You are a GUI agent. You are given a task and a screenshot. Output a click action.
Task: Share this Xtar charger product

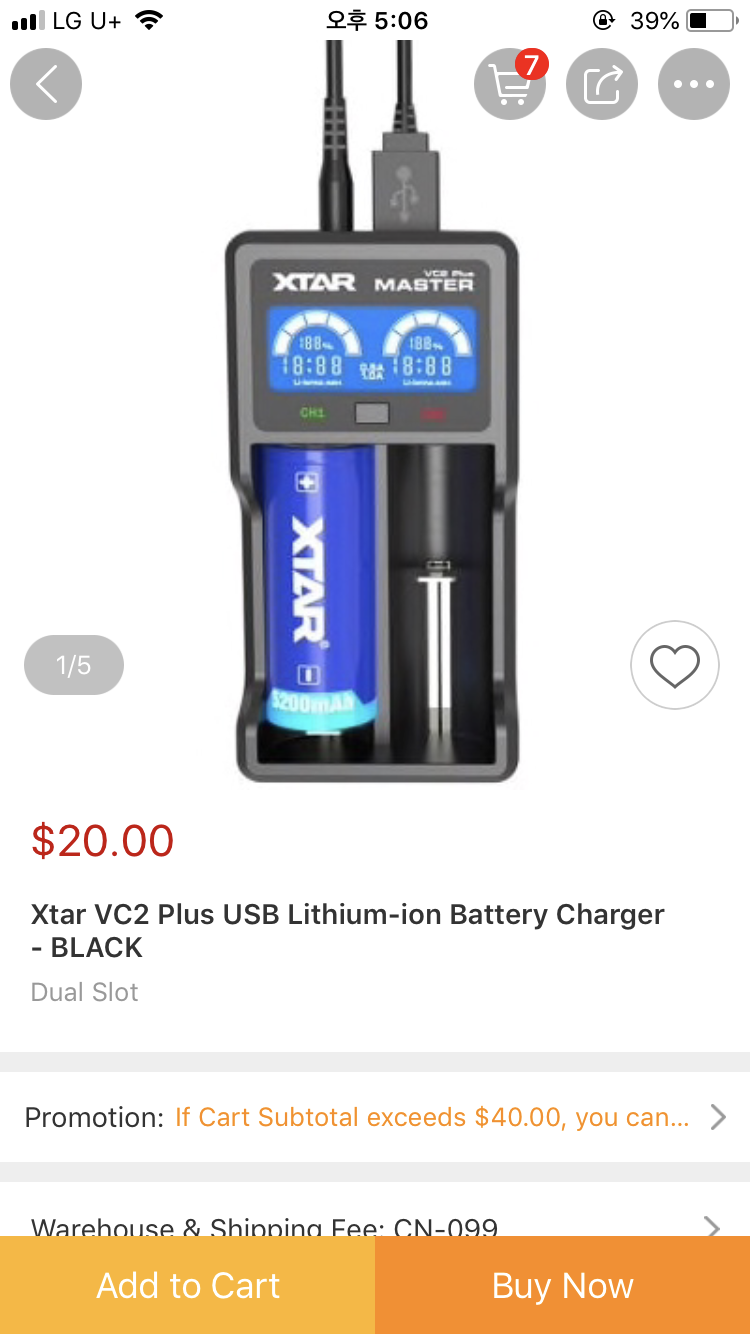tap(602, 85)
